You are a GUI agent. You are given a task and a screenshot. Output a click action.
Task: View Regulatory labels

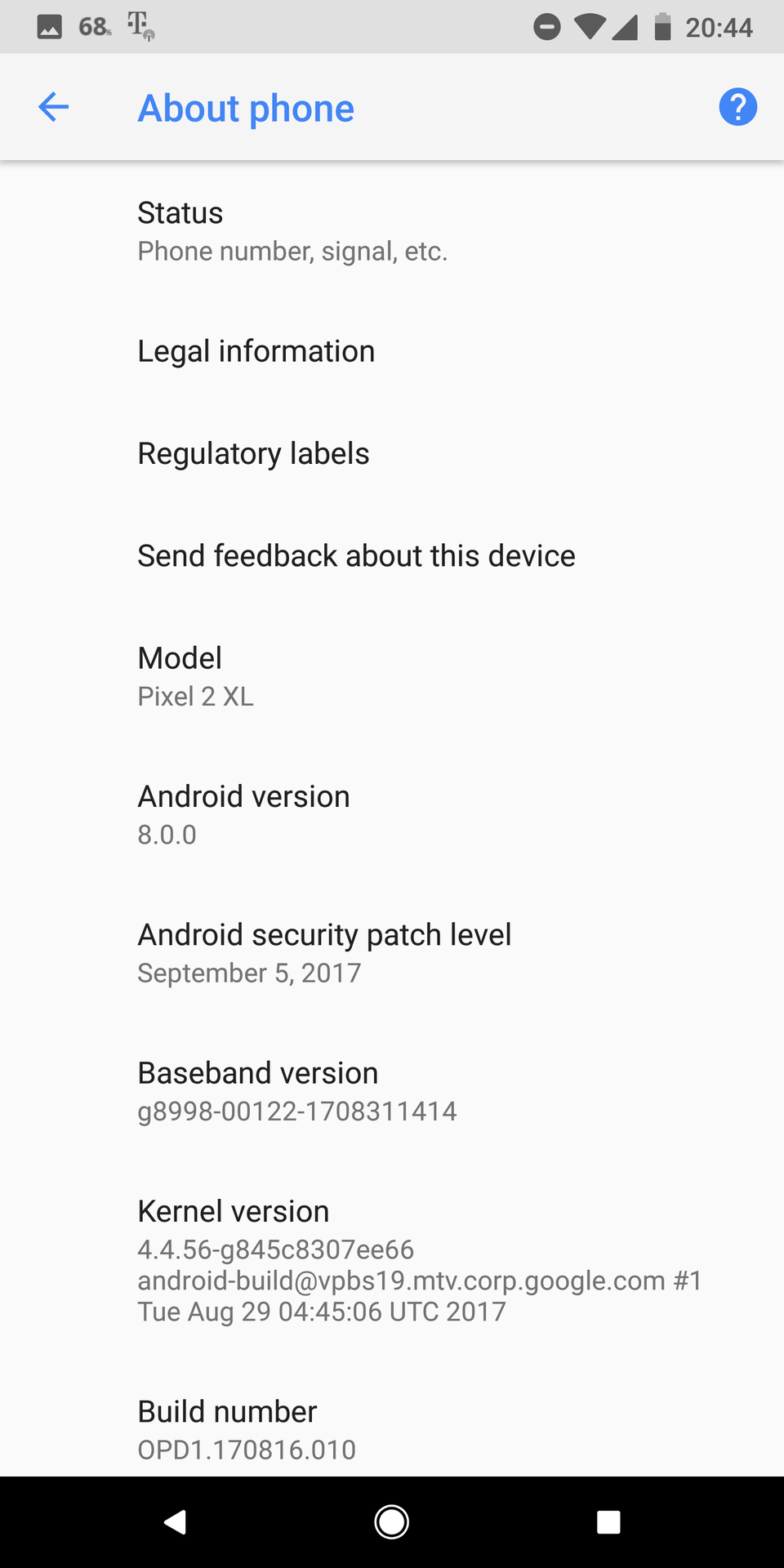pos(392,453)
